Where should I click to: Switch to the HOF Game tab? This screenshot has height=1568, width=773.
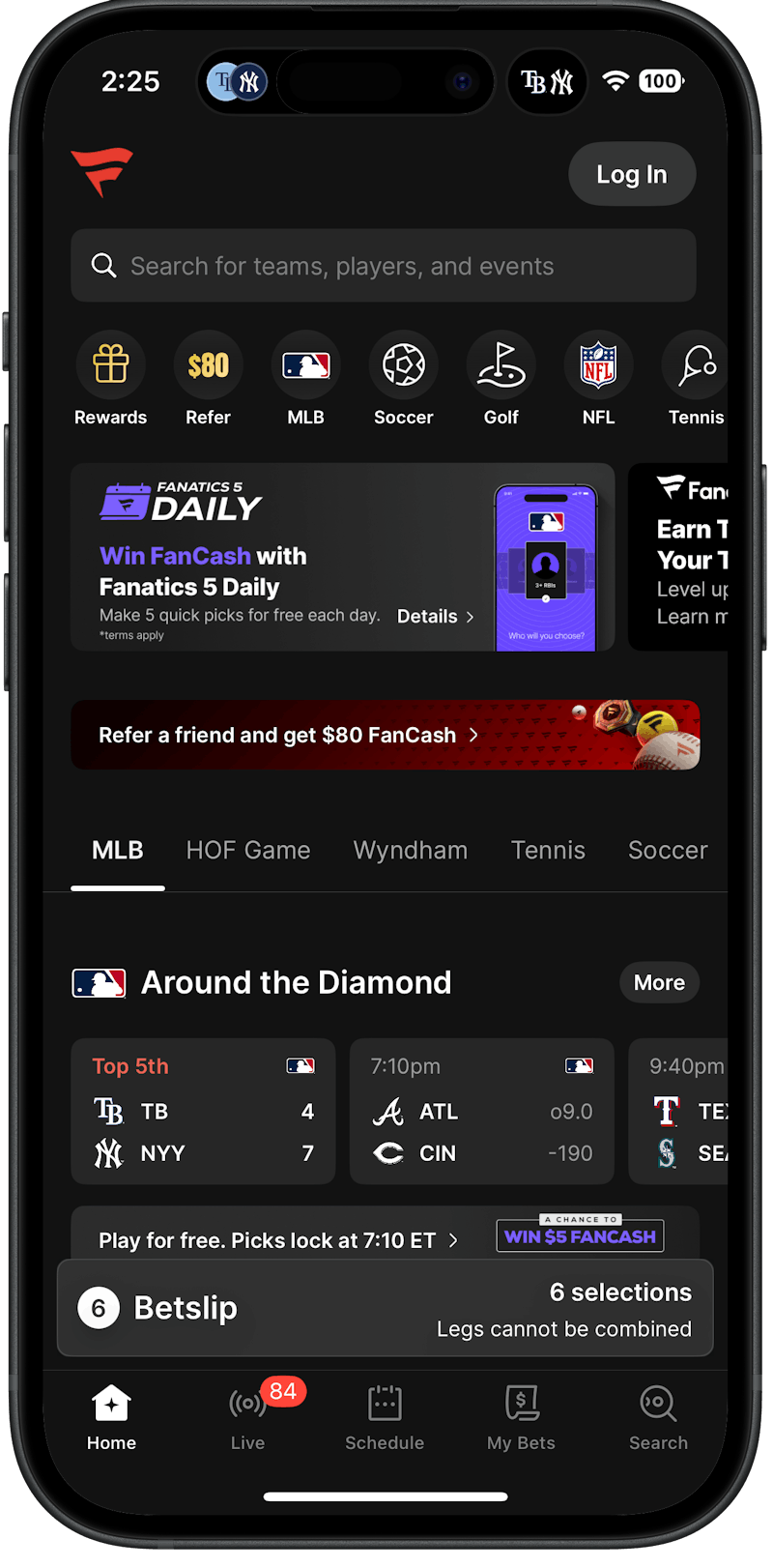(x=248, y=851)
